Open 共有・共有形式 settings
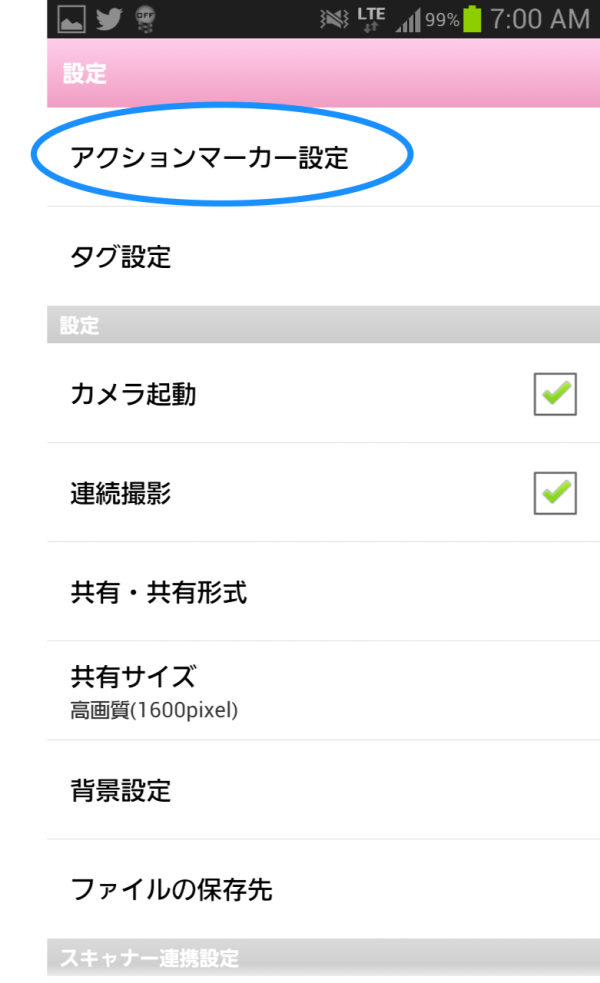Screen dimensions: 600x983 tap(324, 592)
